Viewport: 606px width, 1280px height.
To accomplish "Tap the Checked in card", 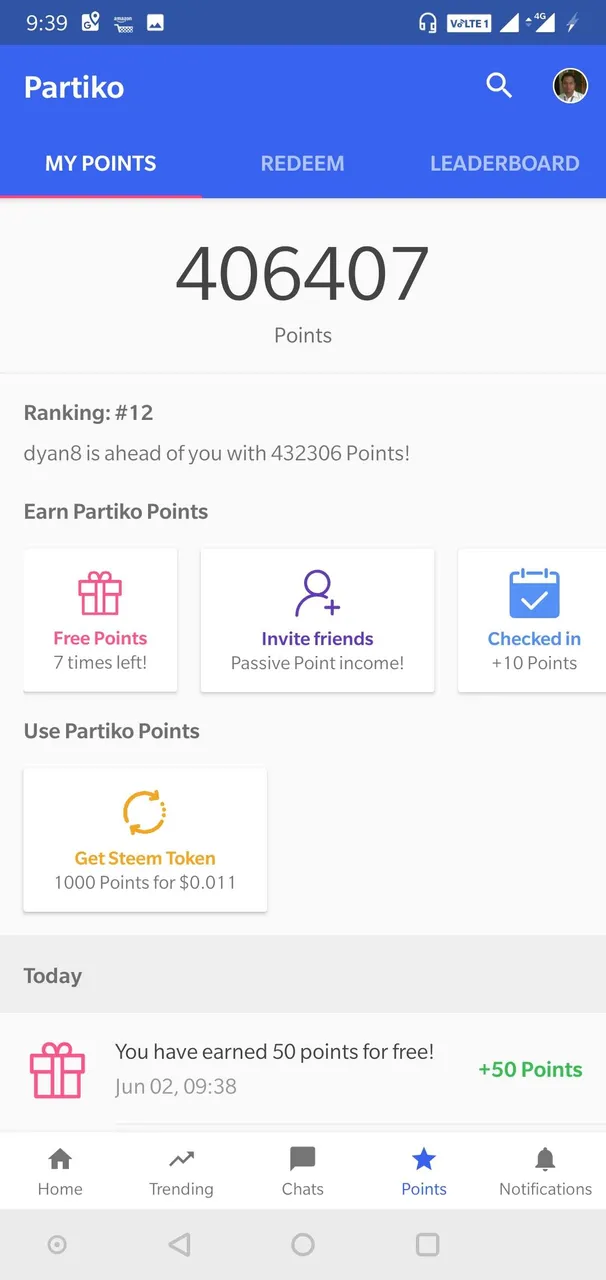I will [533, 620].
